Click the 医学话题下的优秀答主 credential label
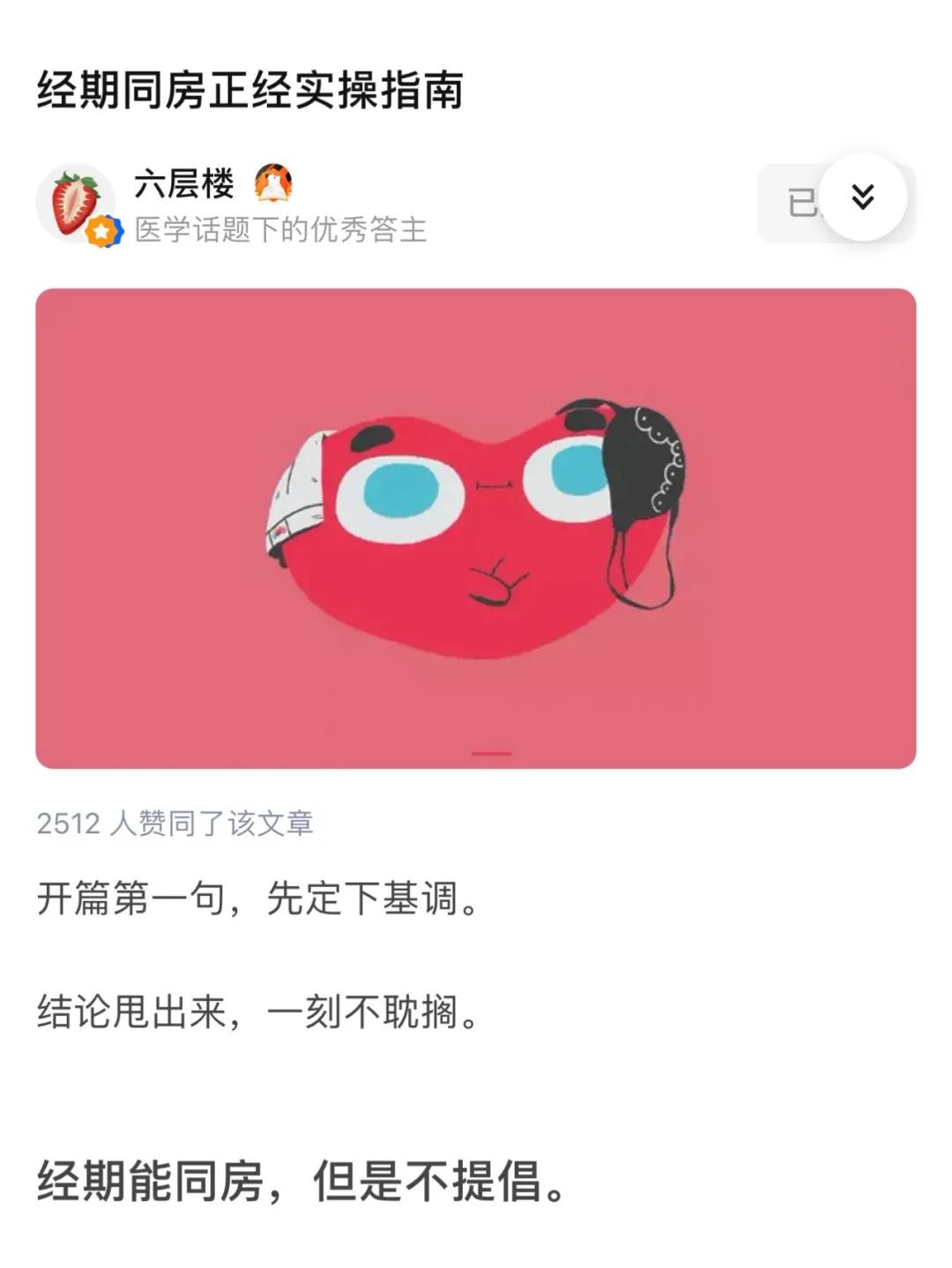The height and width of the screenshot is (1268, 952). pyautogui.click(x=282, y=231)
